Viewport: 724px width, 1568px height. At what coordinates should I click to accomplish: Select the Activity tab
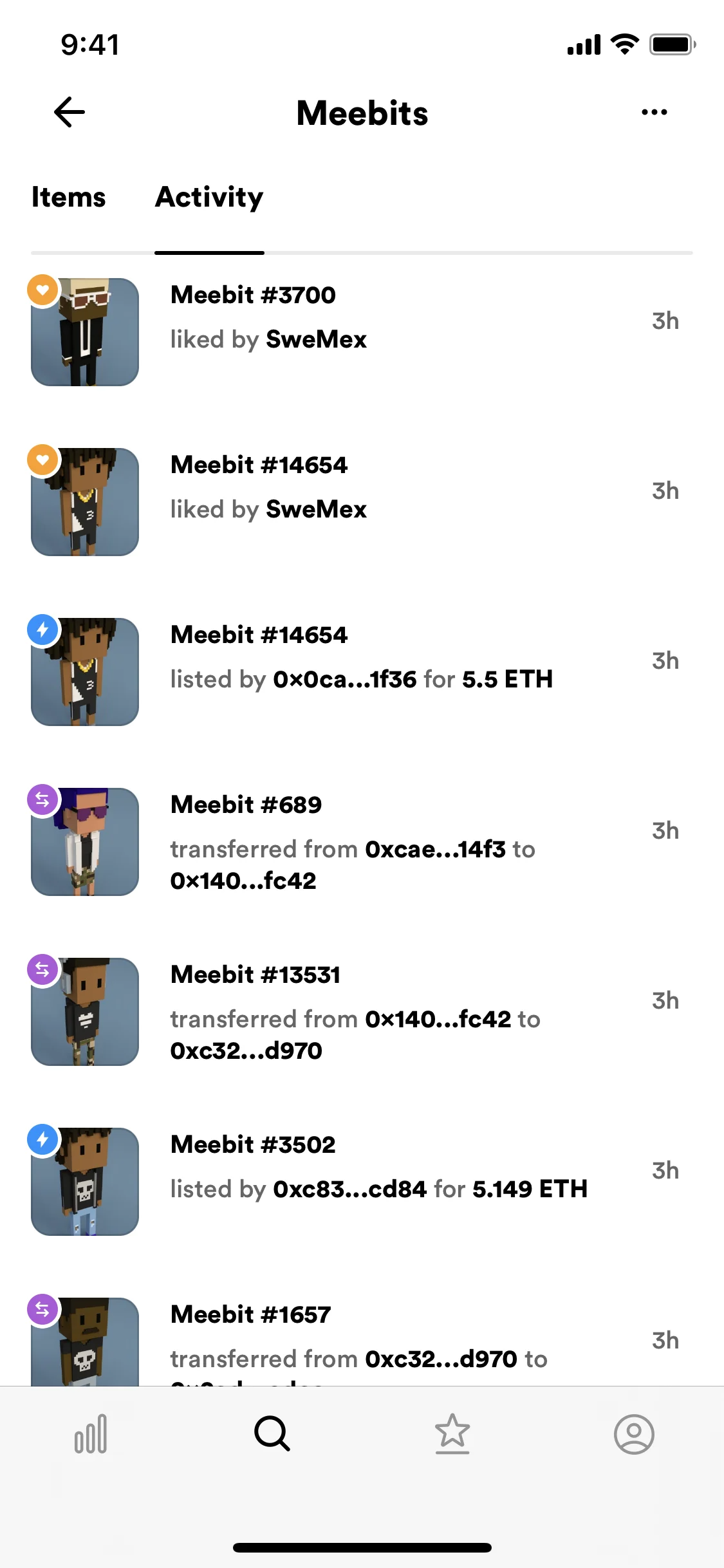209,197
